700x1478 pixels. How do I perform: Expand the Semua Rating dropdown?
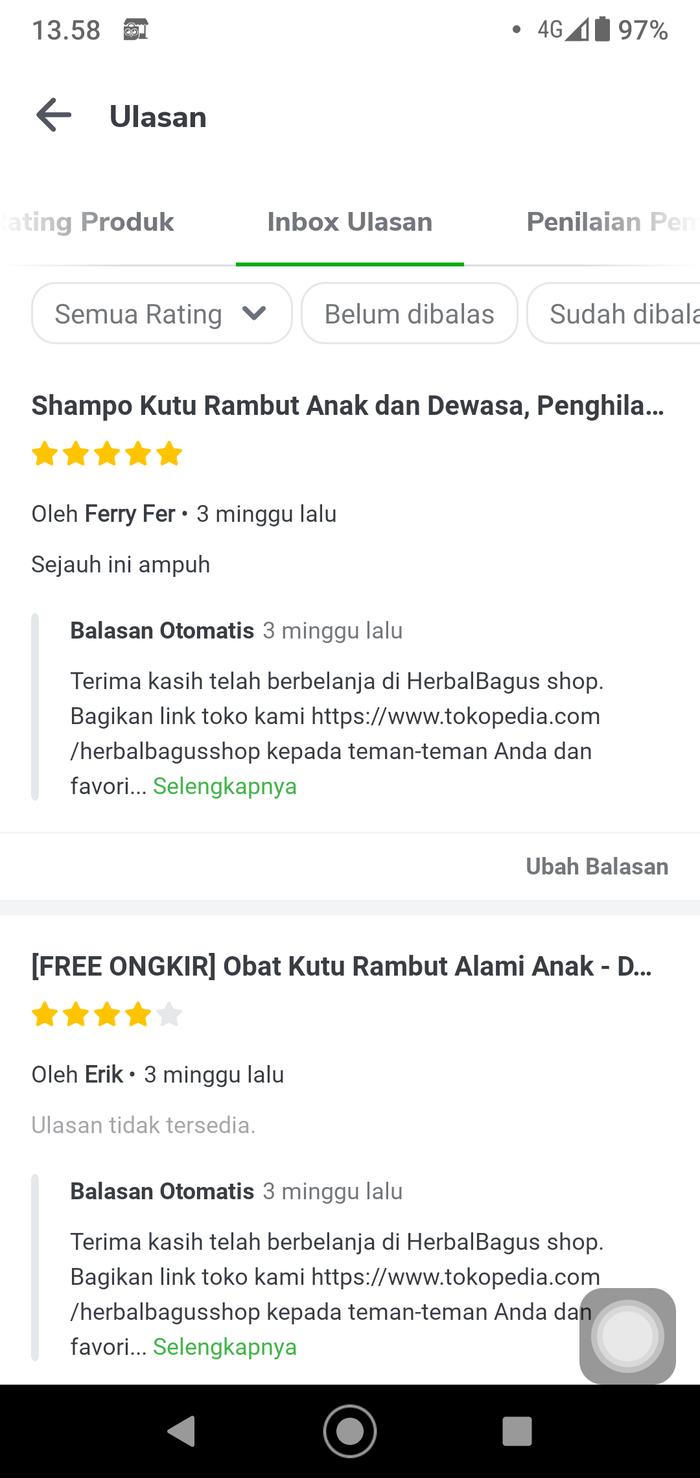coord(161,314)
